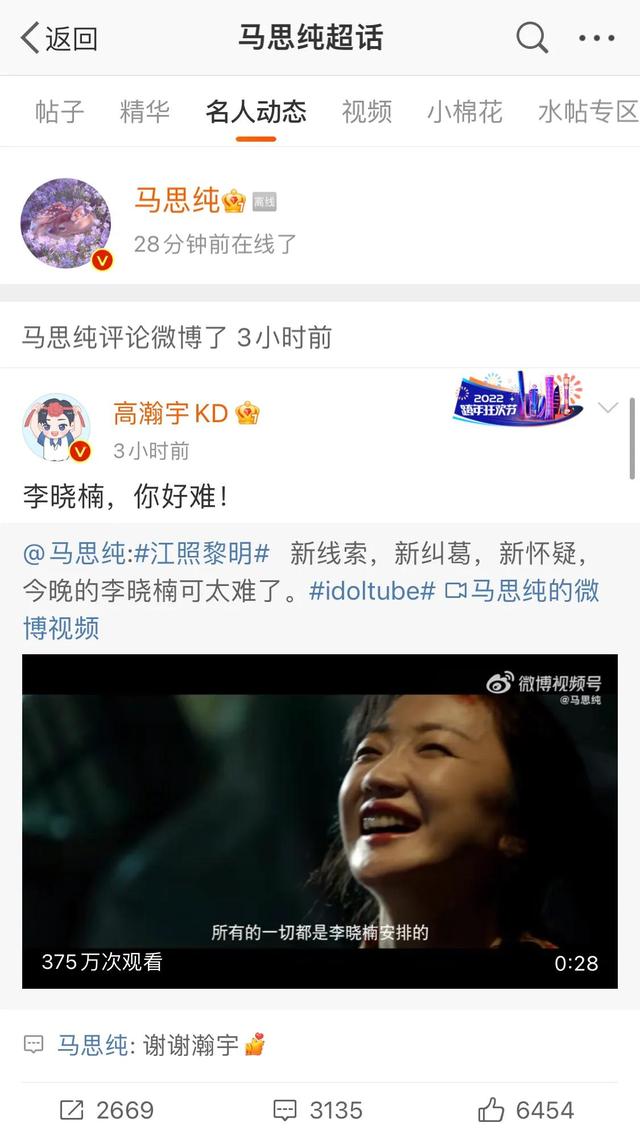Repost this post with 2669 shares
Image resolution: width=640 pixels, height=1135 pixels.
pyautogui.click(x=107, y=1109)
